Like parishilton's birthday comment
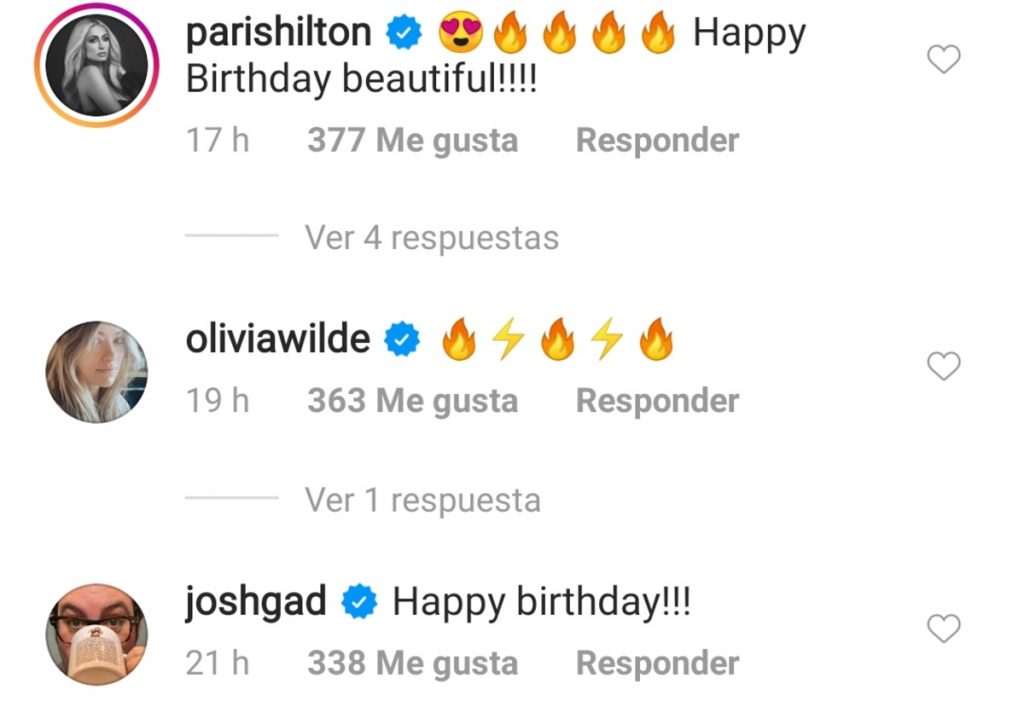 click(x=943, y=60)
